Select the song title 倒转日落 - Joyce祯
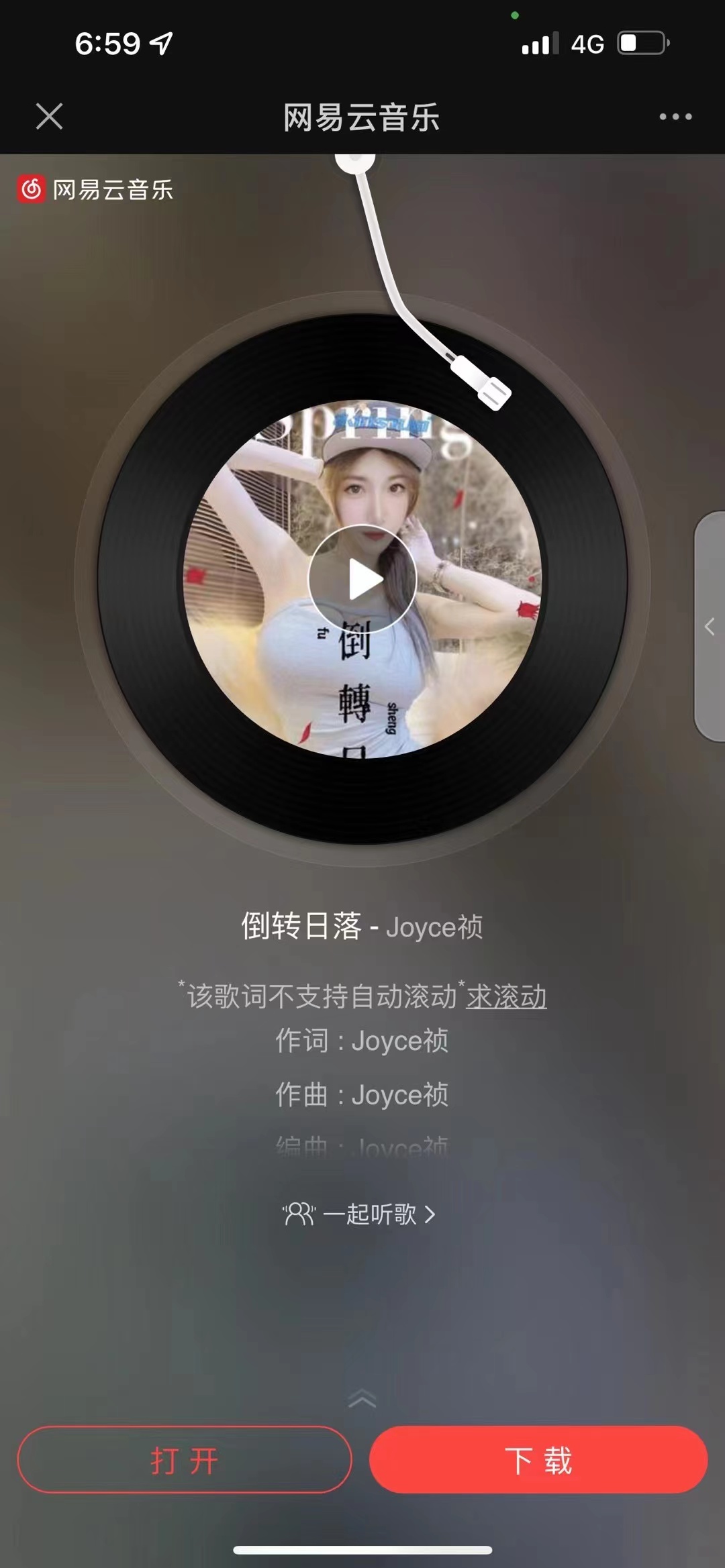Image resolution: width=725 pixels, height=1568 pixels. [362, 925]
